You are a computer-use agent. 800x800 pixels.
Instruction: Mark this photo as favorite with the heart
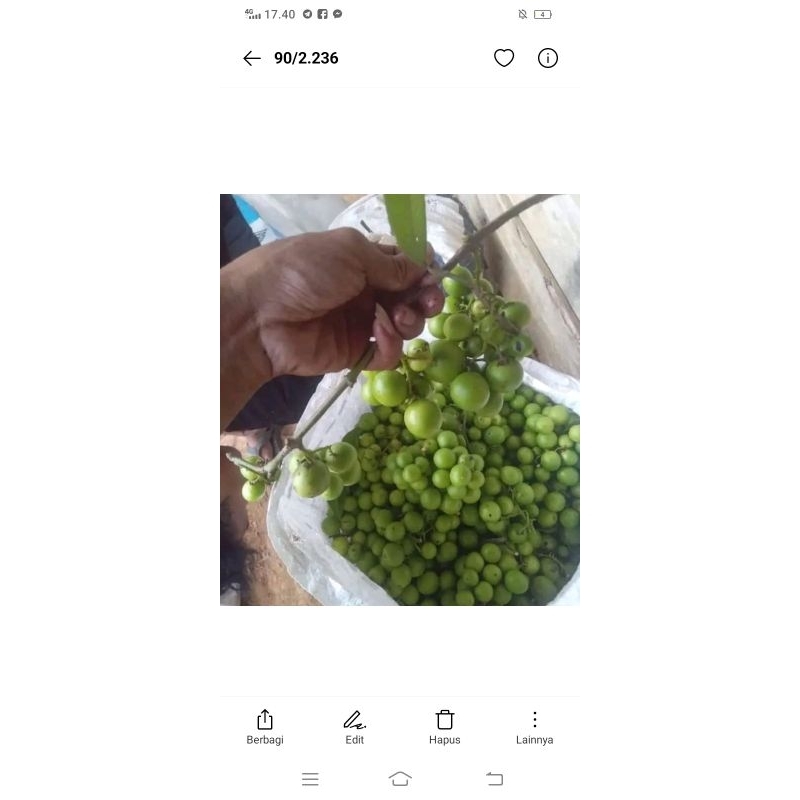point(504,58)
